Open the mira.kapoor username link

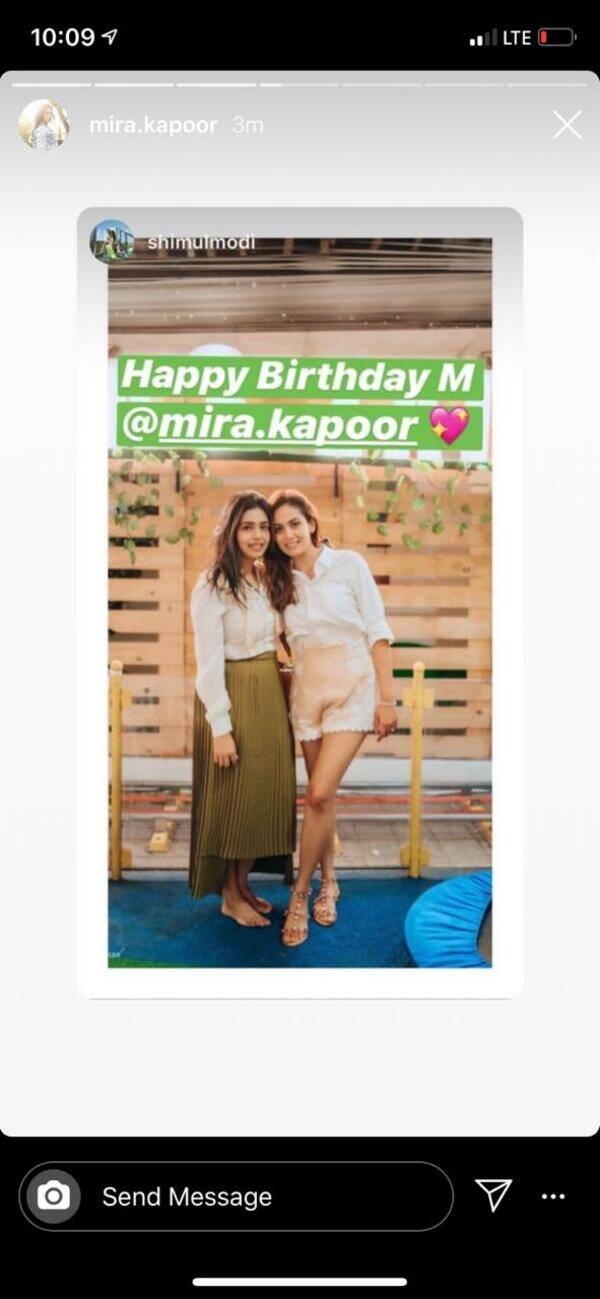point(155,125)
